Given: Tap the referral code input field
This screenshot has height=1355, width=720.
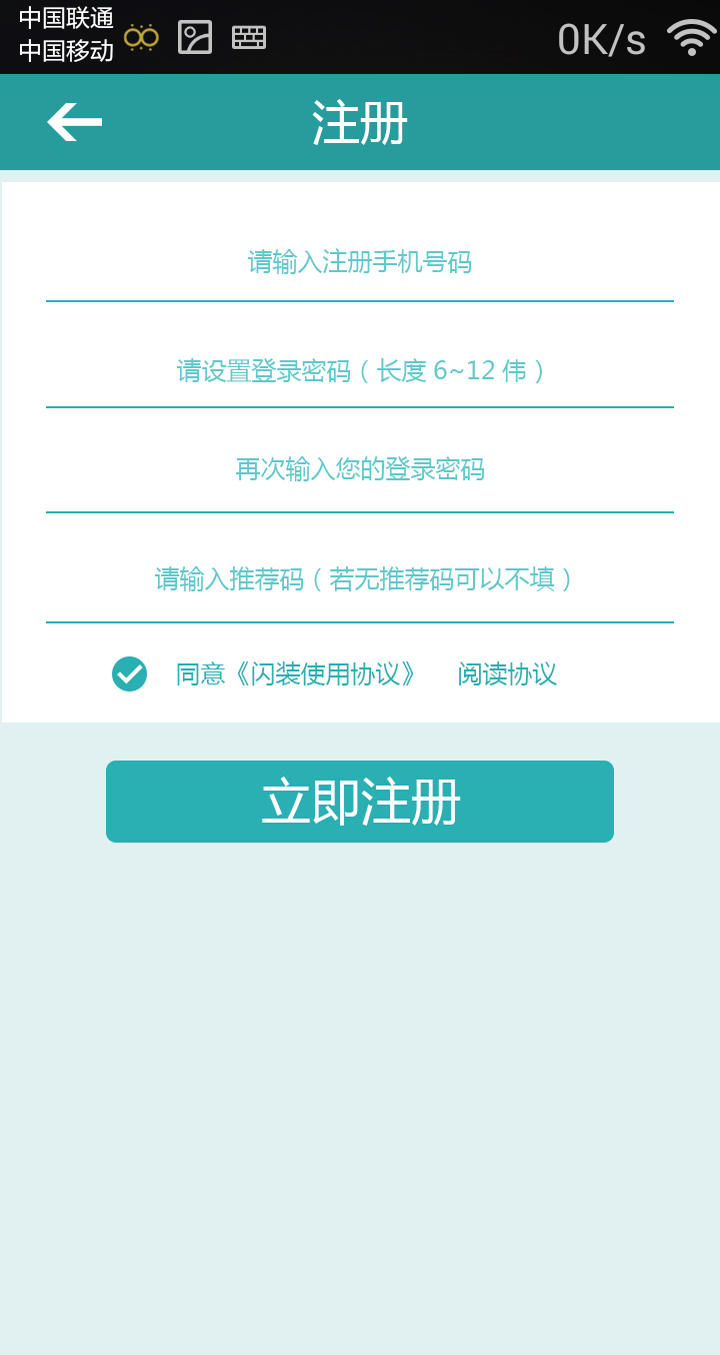Looking at the screenshot, I should pos(360,580).
